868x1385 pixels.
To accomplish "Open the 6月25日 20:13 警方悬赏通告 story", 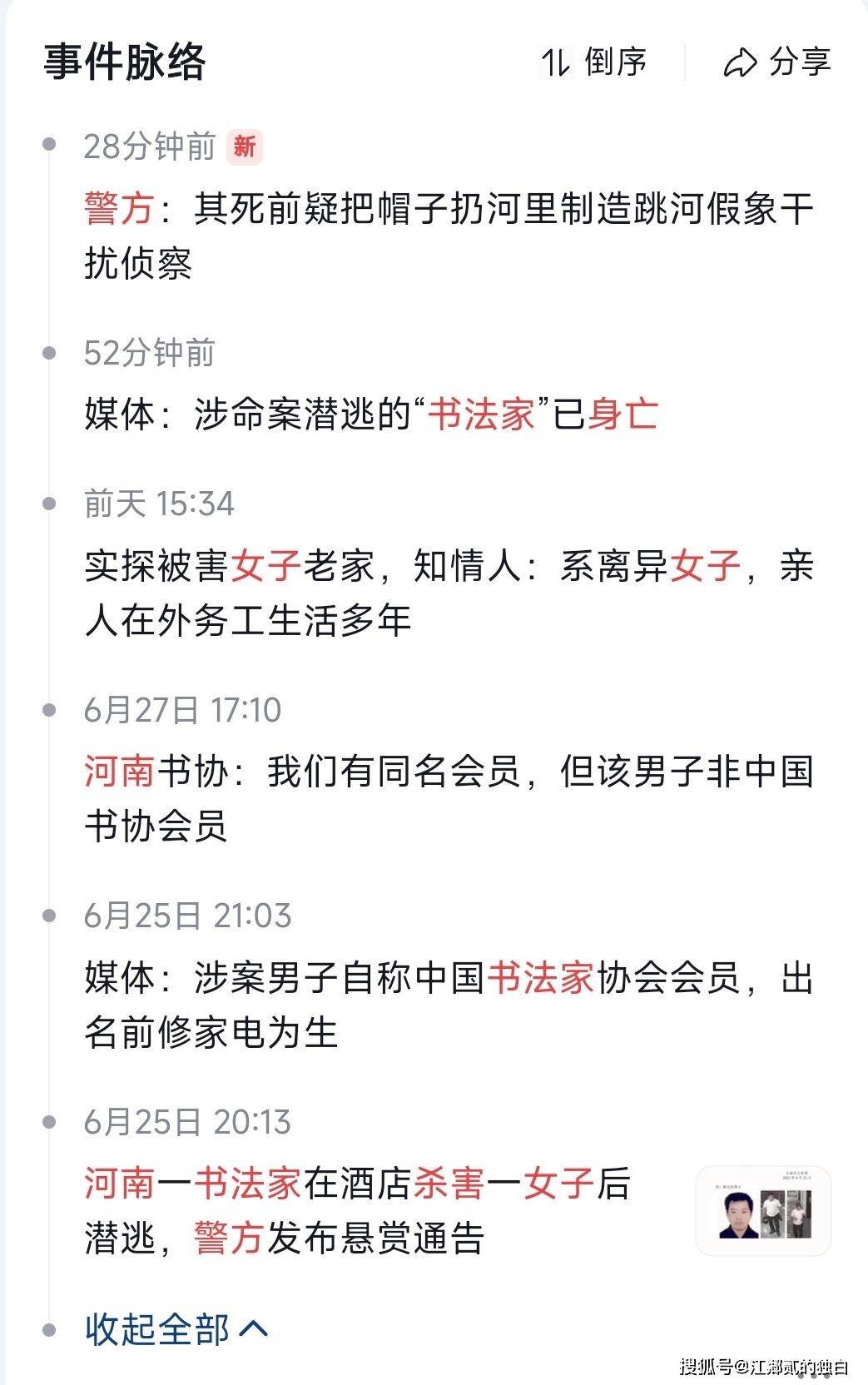I will [x=358, y=1211].
